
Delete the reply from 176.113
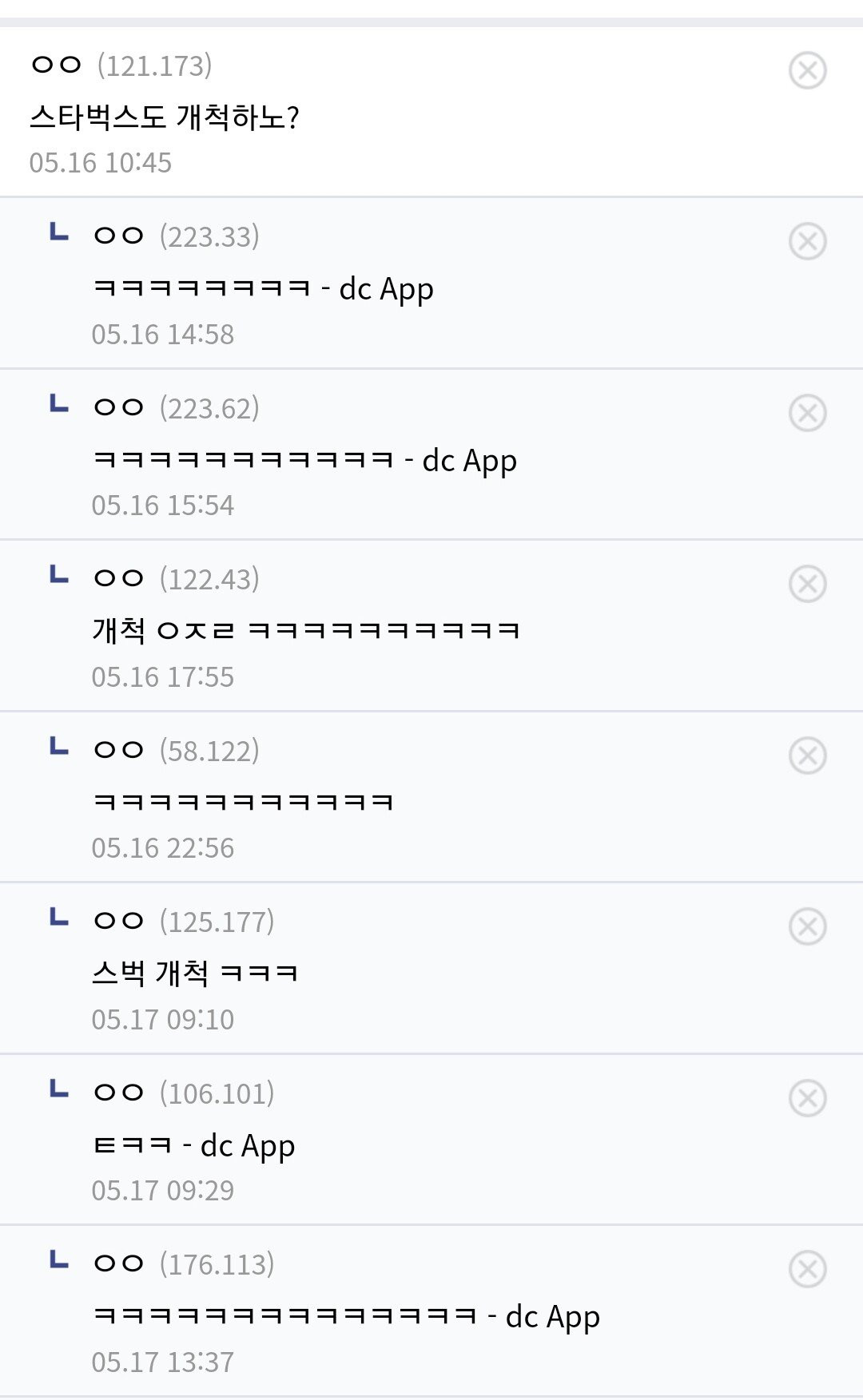tap(807, 1269)
